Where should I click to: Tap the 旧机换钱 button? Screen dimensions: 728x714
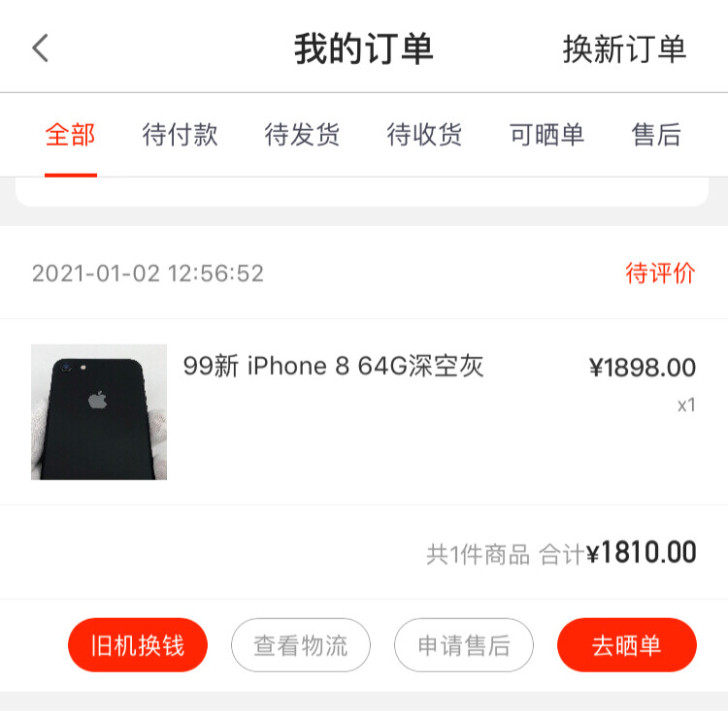tap(138, 645)
